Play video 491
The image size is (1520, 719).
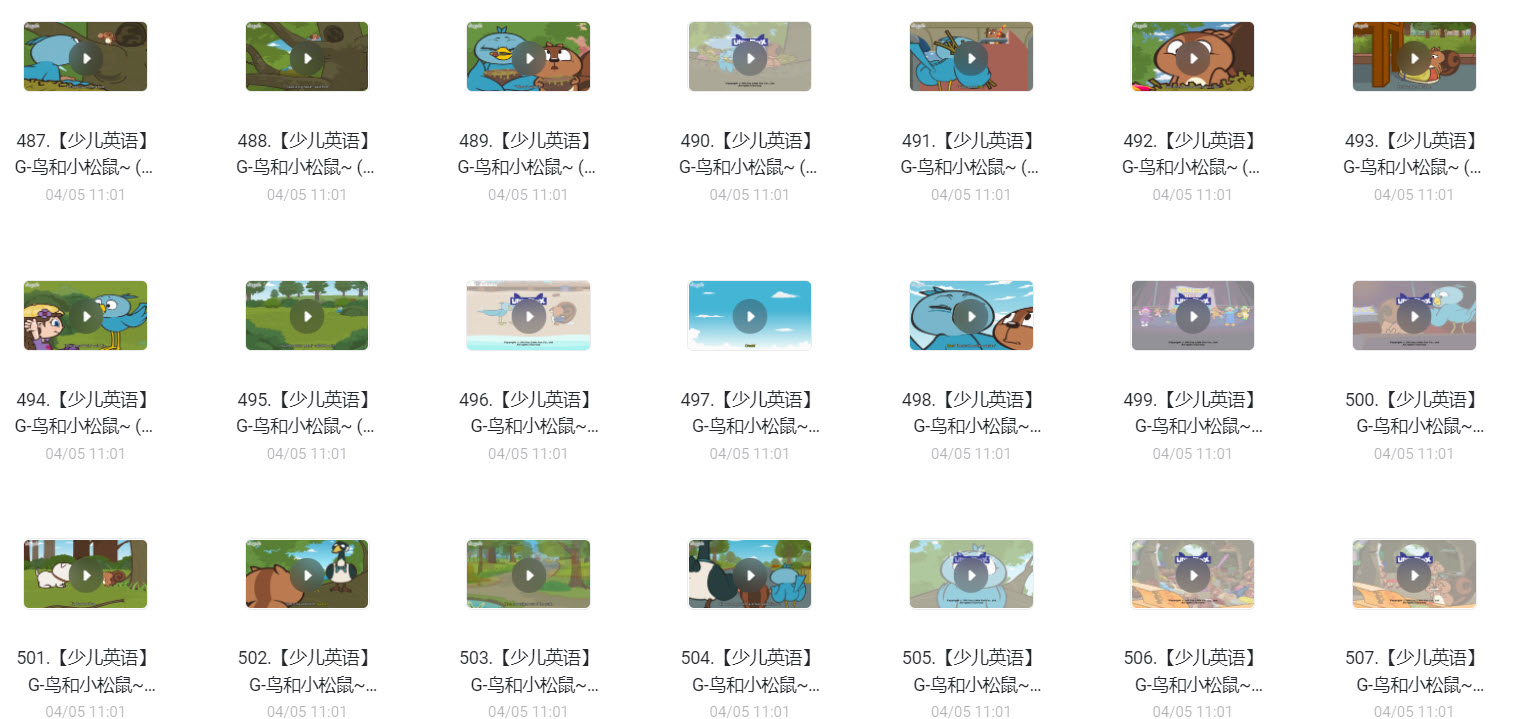click(971, 57)
